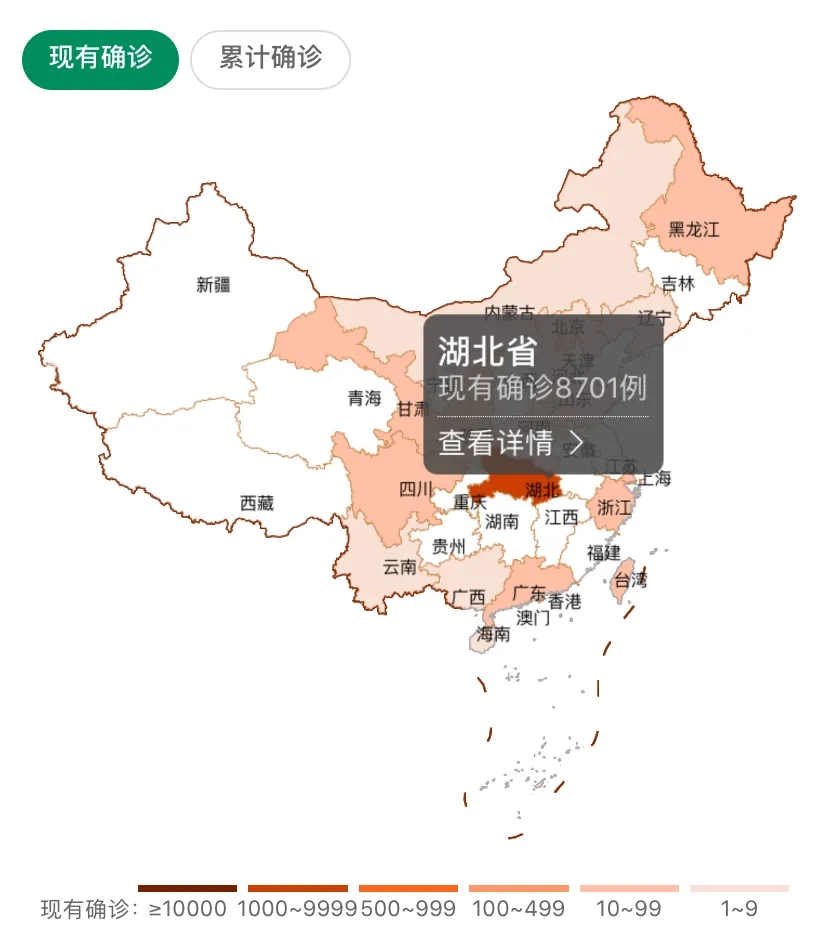Select 江西 on the map
The image size is (828, 951).
pyautogui.click(x=561, y=518)
